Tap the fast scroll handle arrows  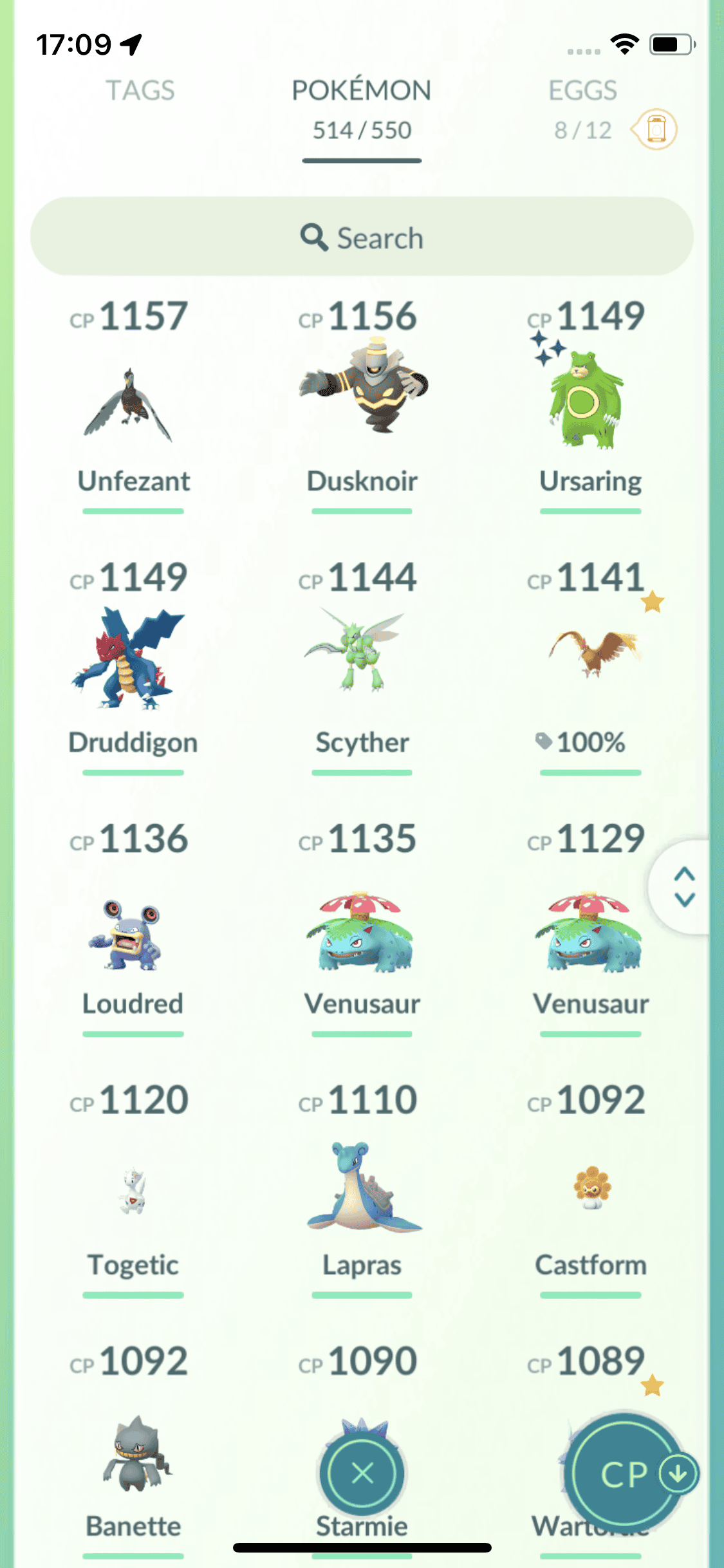(x=684, y=887)
